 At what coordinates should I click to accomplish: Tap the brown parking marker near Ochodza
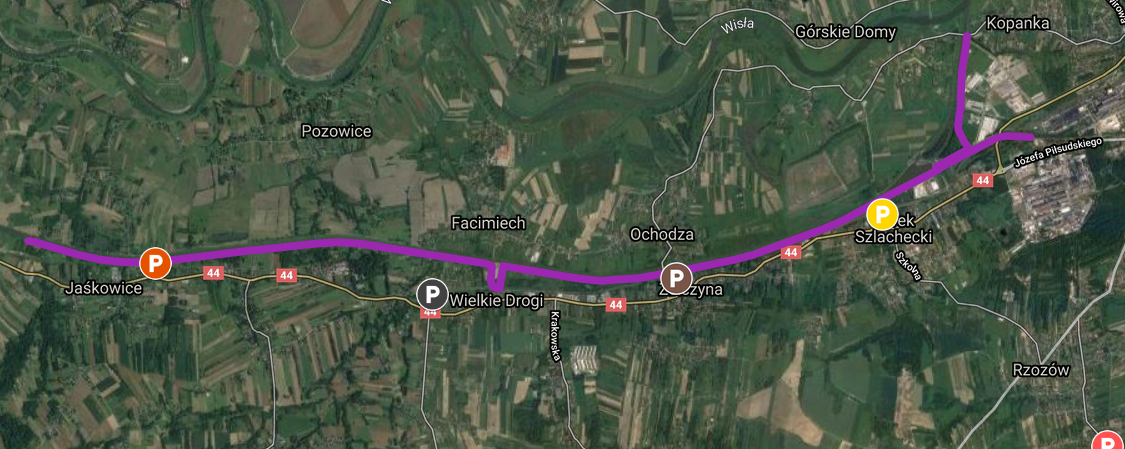click(x=677, y=278)
